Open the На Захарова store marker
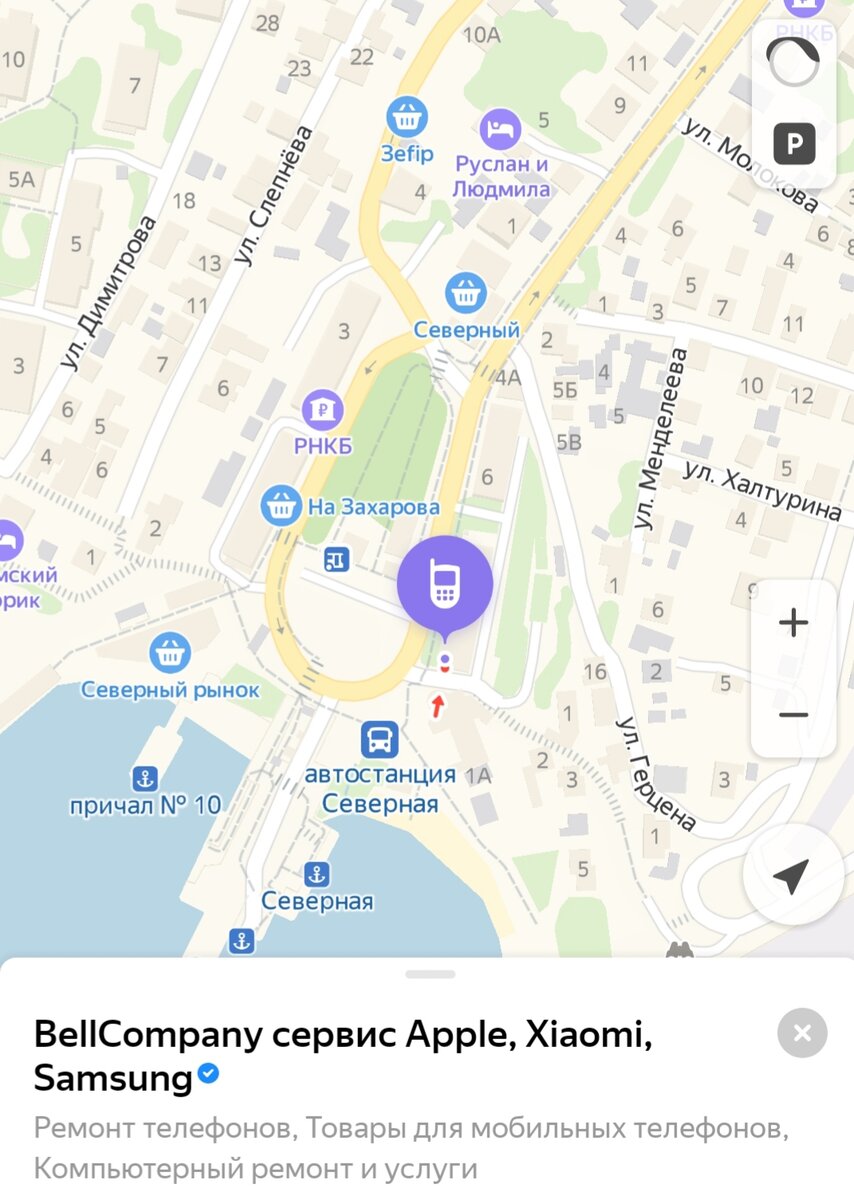Viewport: 854px width, 1200px height. (x=281, y=506)
